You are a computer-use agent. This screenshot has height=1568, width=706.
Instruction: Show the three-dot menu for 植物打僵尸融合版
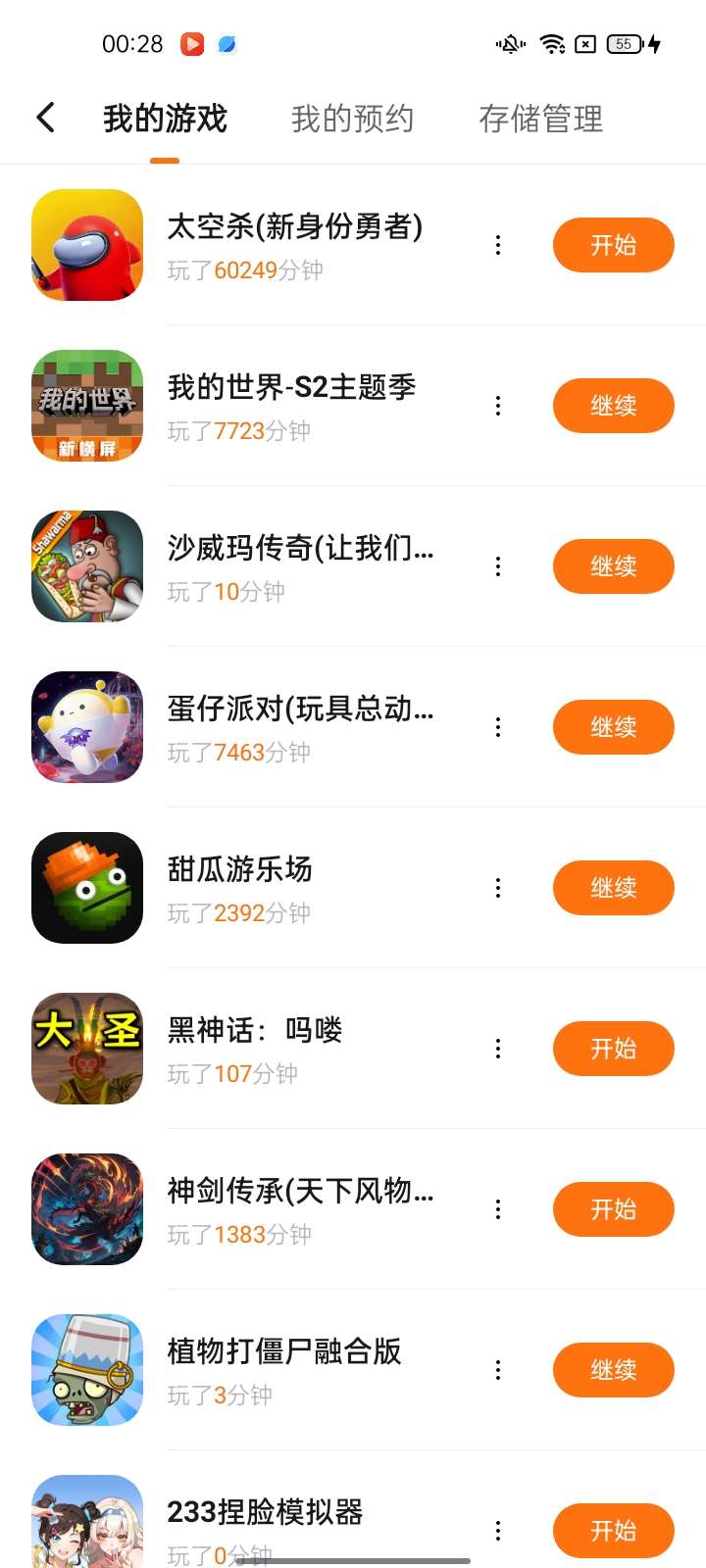pyautogui.click(x=498, y=1370)
